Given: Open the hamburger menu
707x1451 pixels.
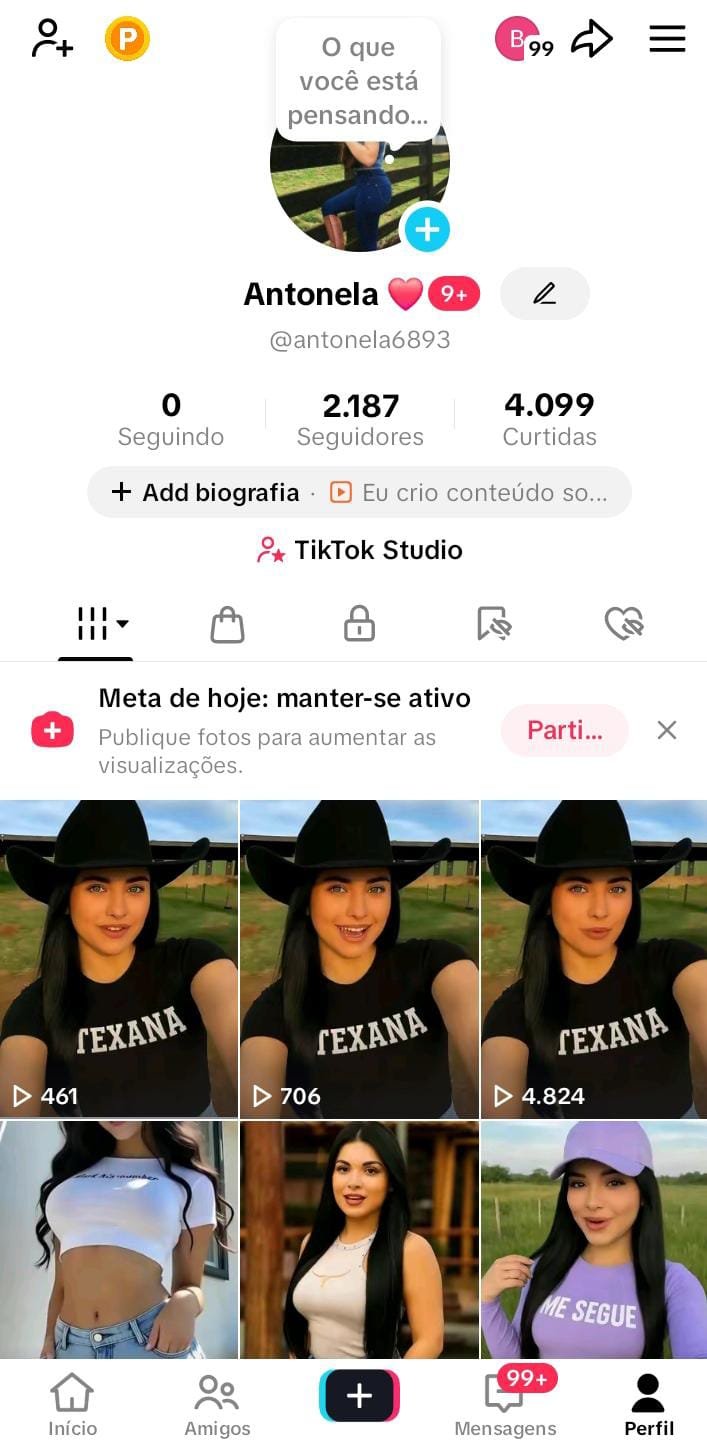Looking at the screenshot, I should pyautogui.click(x=667, y=39).
